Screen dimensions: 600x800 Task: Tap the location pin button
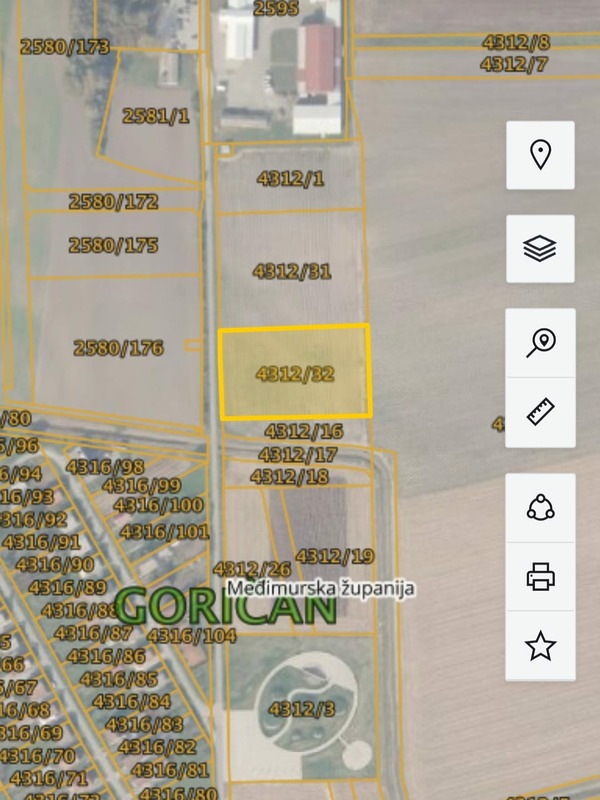tap(540, 155)
